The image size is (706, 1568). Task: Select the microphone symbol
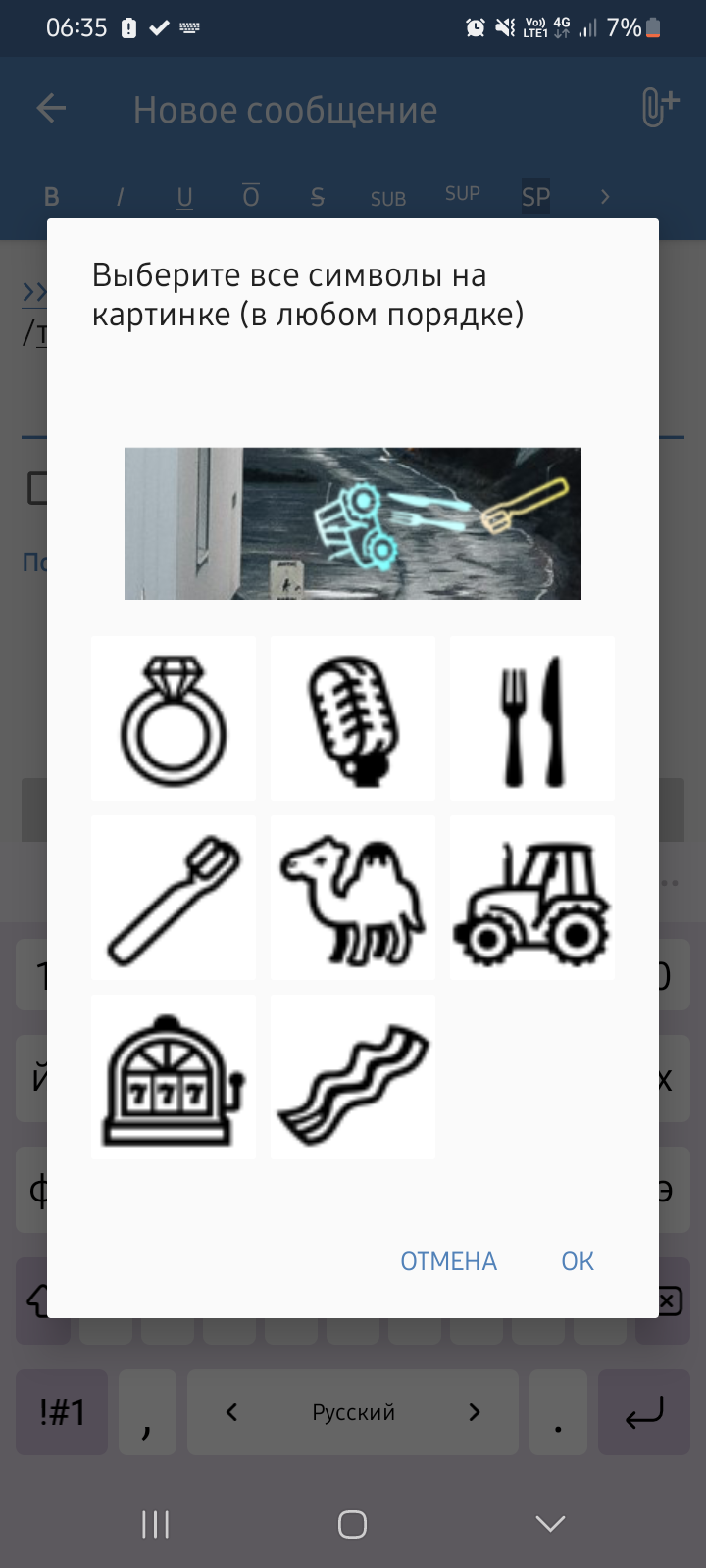click(x=353, y=718)
